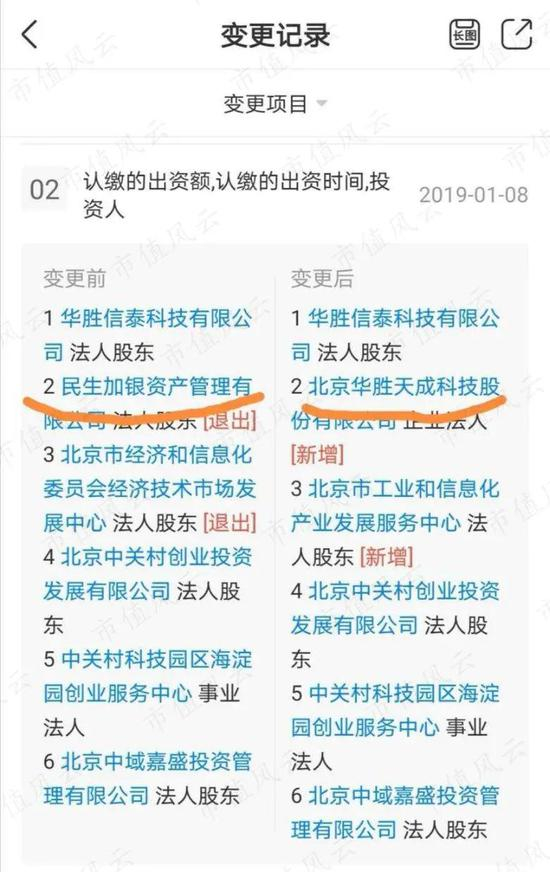Open 华胜信泰科技有限公司 in the 变更后 column
Image resolution: width=550 pixels, height=872 pixels.
(x=395, y=335)
